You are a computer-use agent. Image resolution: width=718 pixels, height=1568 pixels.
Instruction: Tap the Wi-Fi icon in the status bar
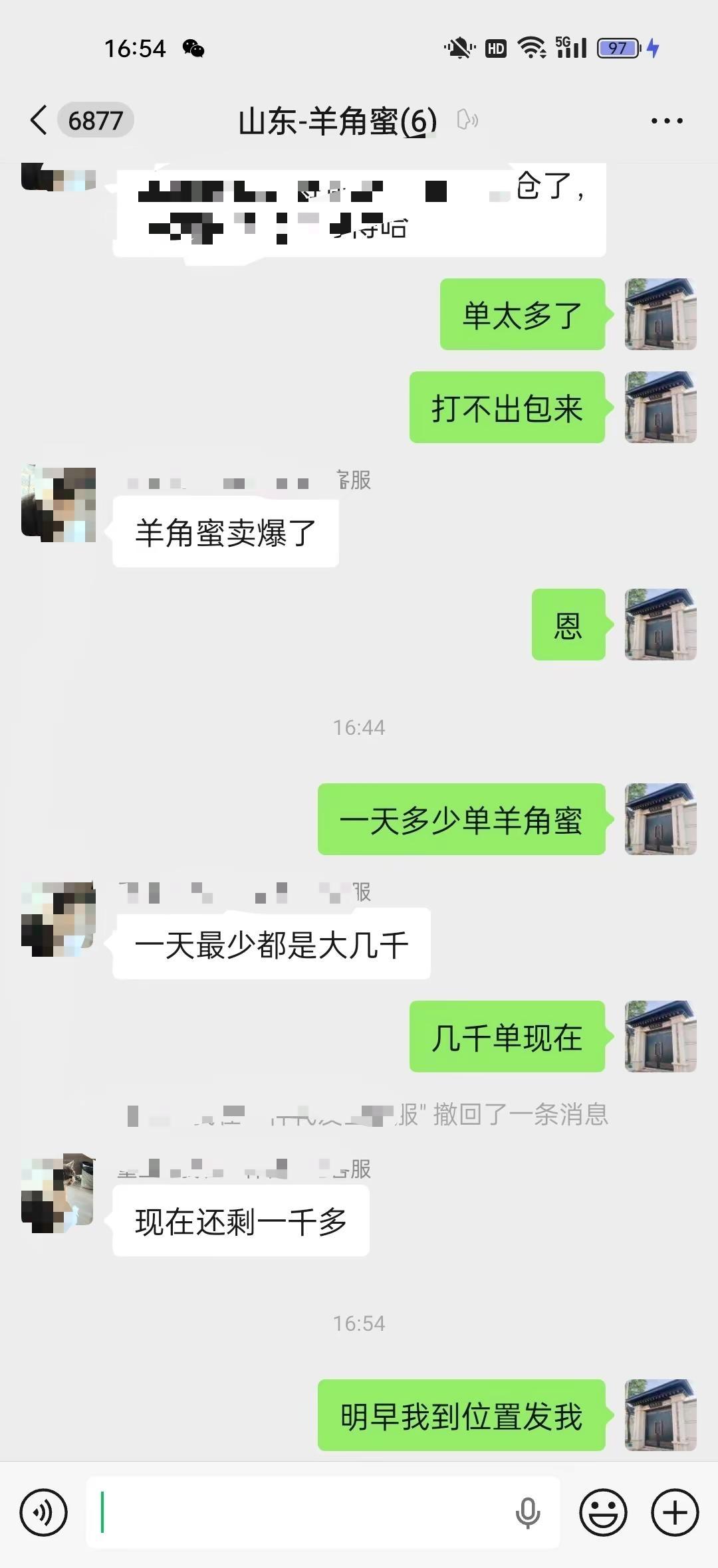coord(532,47)
